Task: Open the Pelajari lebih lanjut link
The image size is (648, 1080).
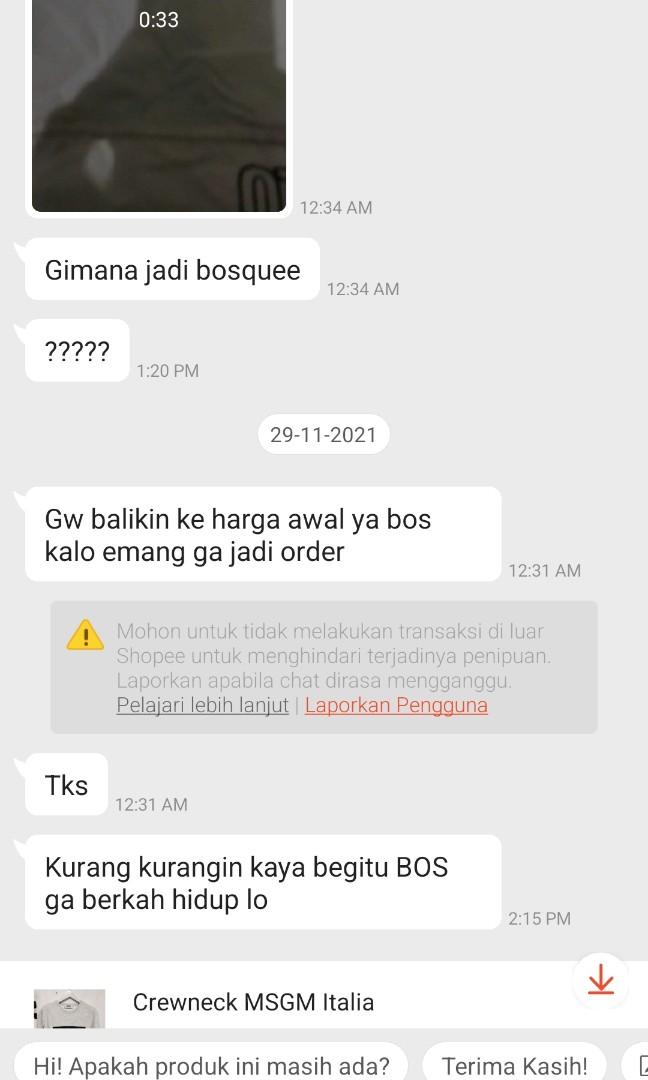Action: 202,705
